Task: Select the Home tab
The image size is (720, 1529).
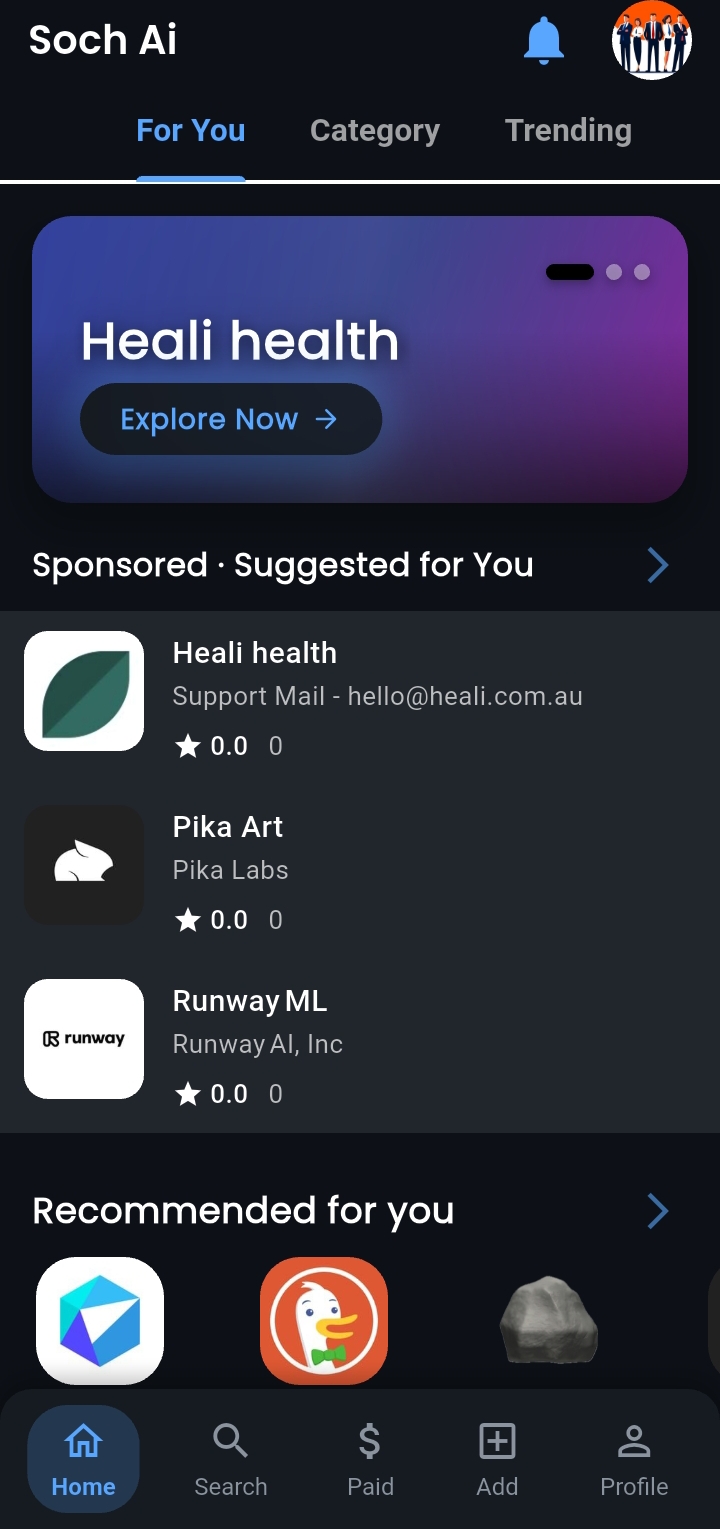Action: 84,1458
